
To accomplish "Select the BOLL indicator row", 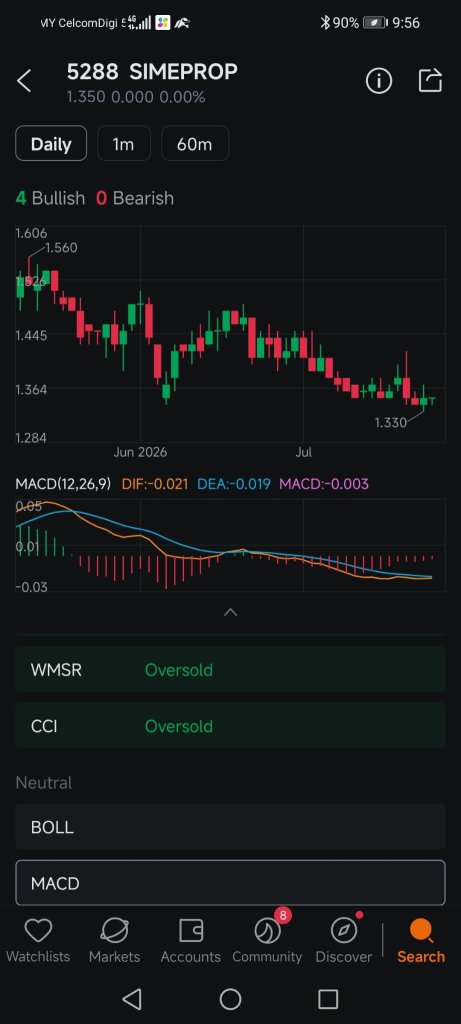I will pos(230,827).
